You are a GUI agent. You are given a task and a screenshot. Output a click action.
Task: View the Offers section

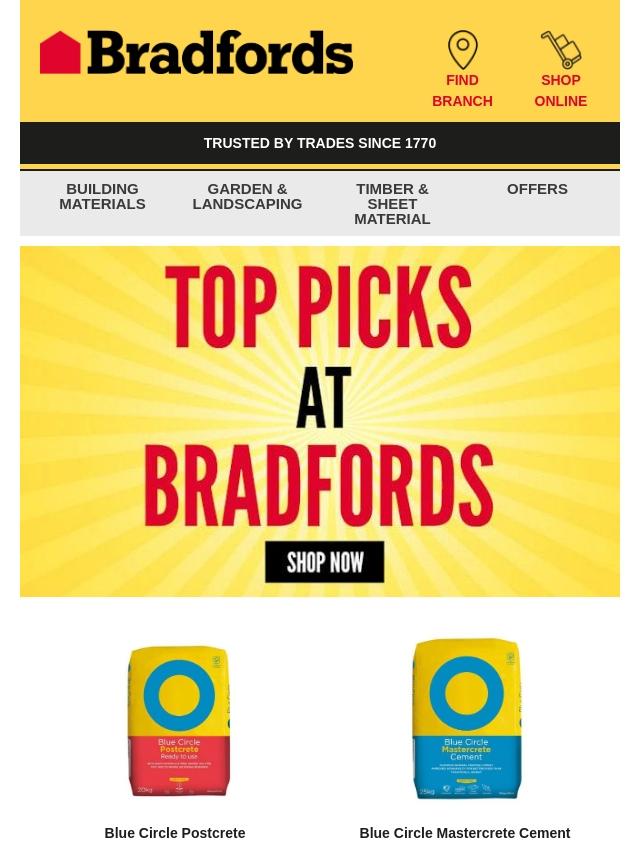(537, 189)
